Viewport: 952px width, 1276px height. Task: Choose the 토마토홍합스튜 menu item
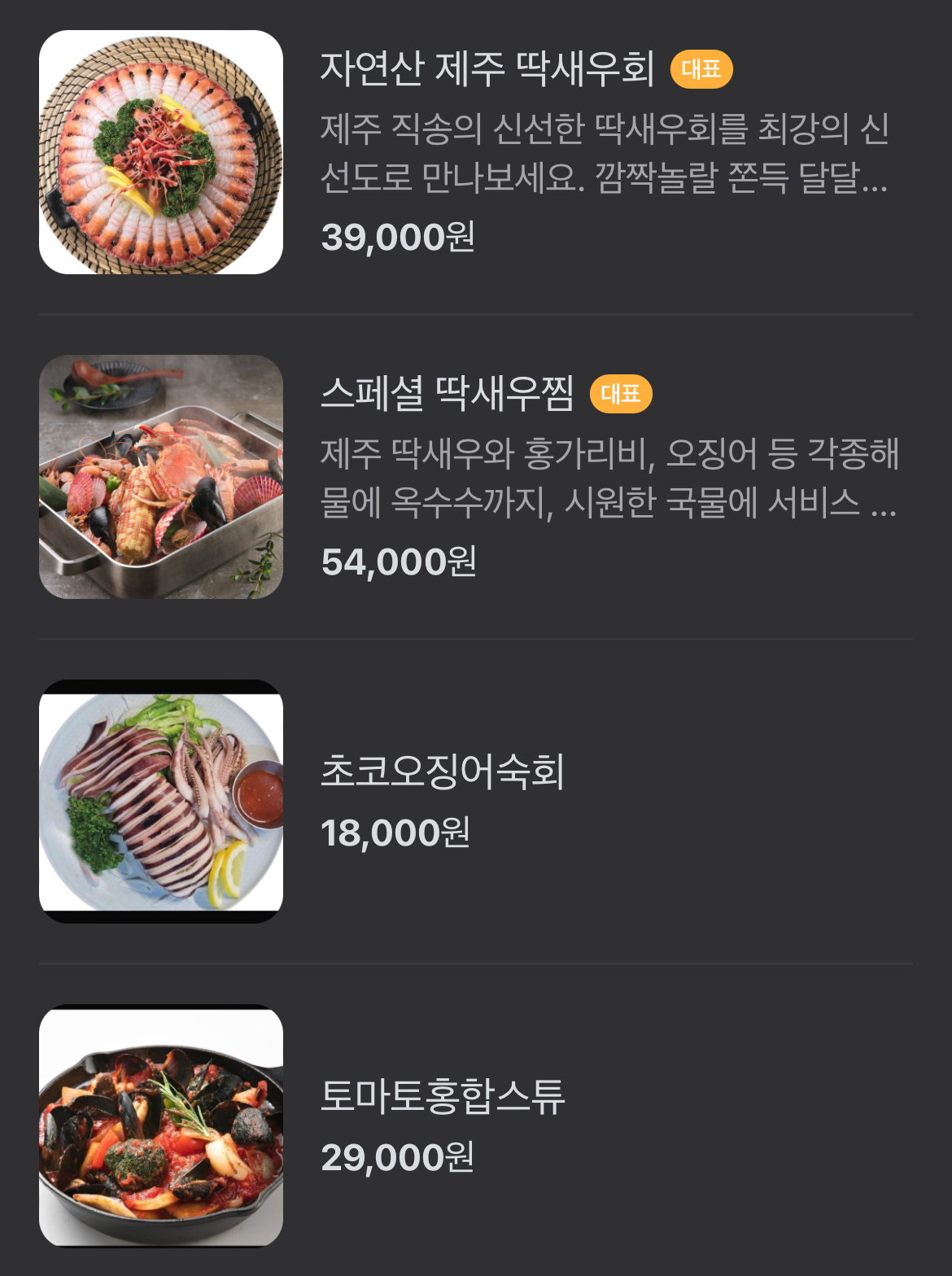click(x=443, y=1096)
